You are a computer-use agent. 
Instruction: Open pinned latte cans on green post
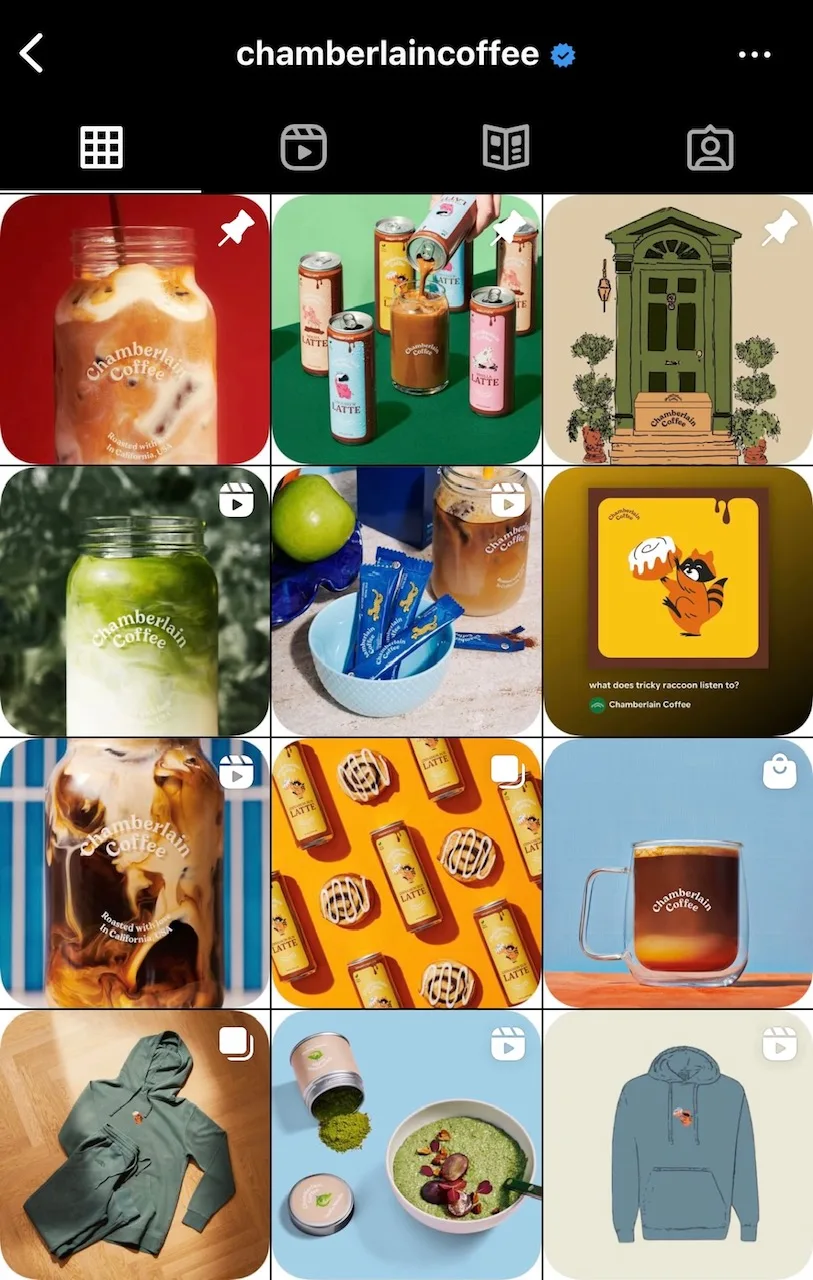click(406, 330)
